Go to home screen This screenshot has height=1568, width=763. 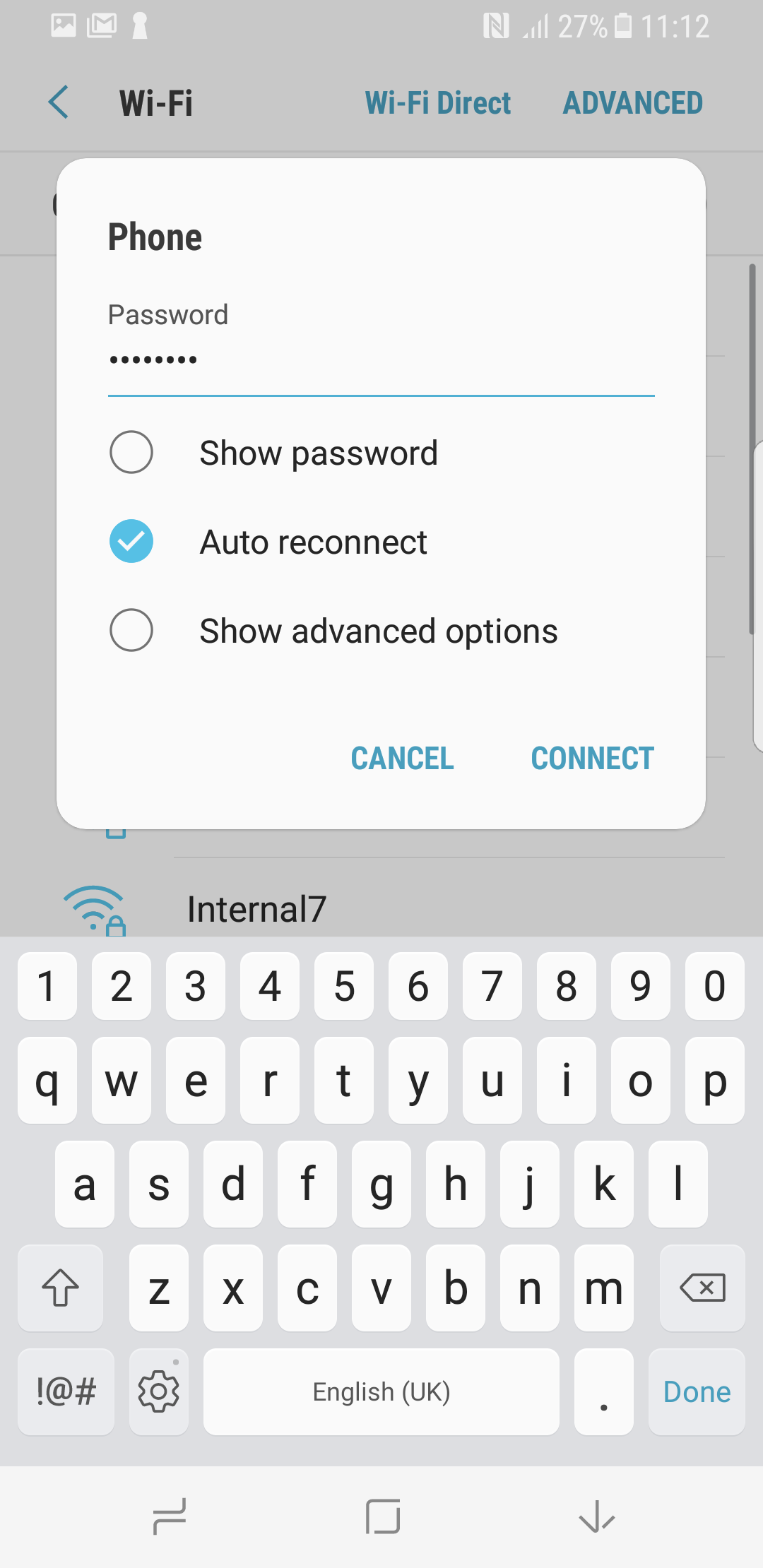(383, 1516)
